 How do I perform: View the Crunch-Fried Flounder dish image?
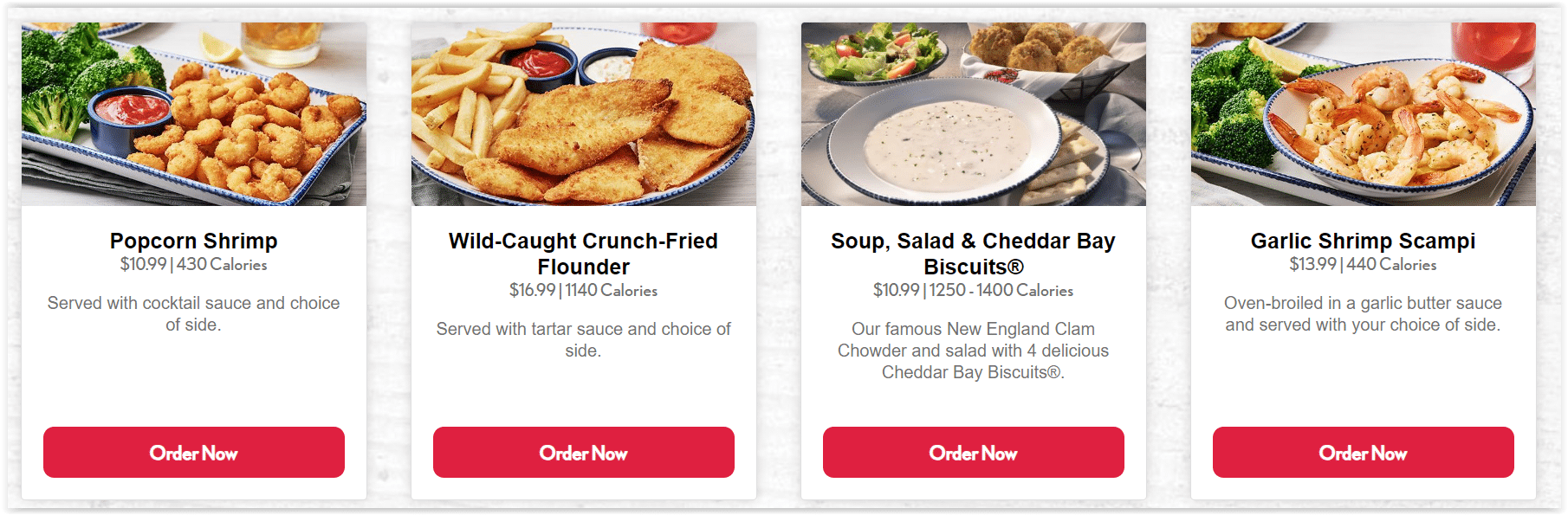(x=583, y=114)
